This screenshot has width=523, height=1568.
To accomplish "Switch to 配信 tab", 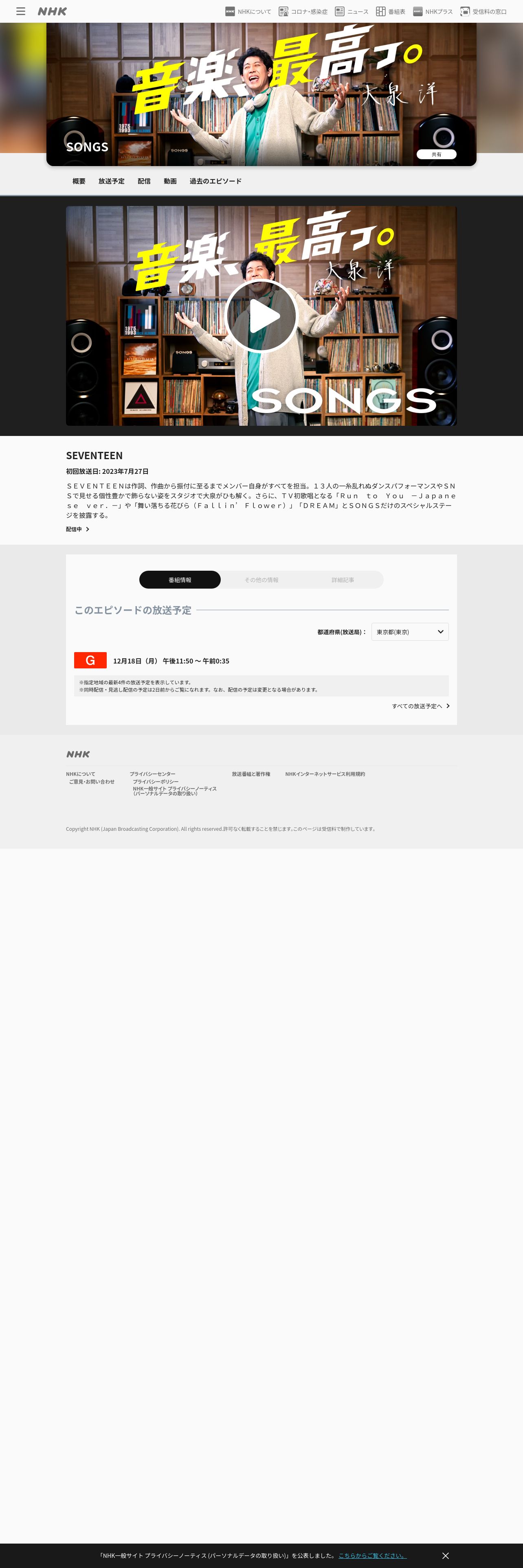I will coord(144,182).
